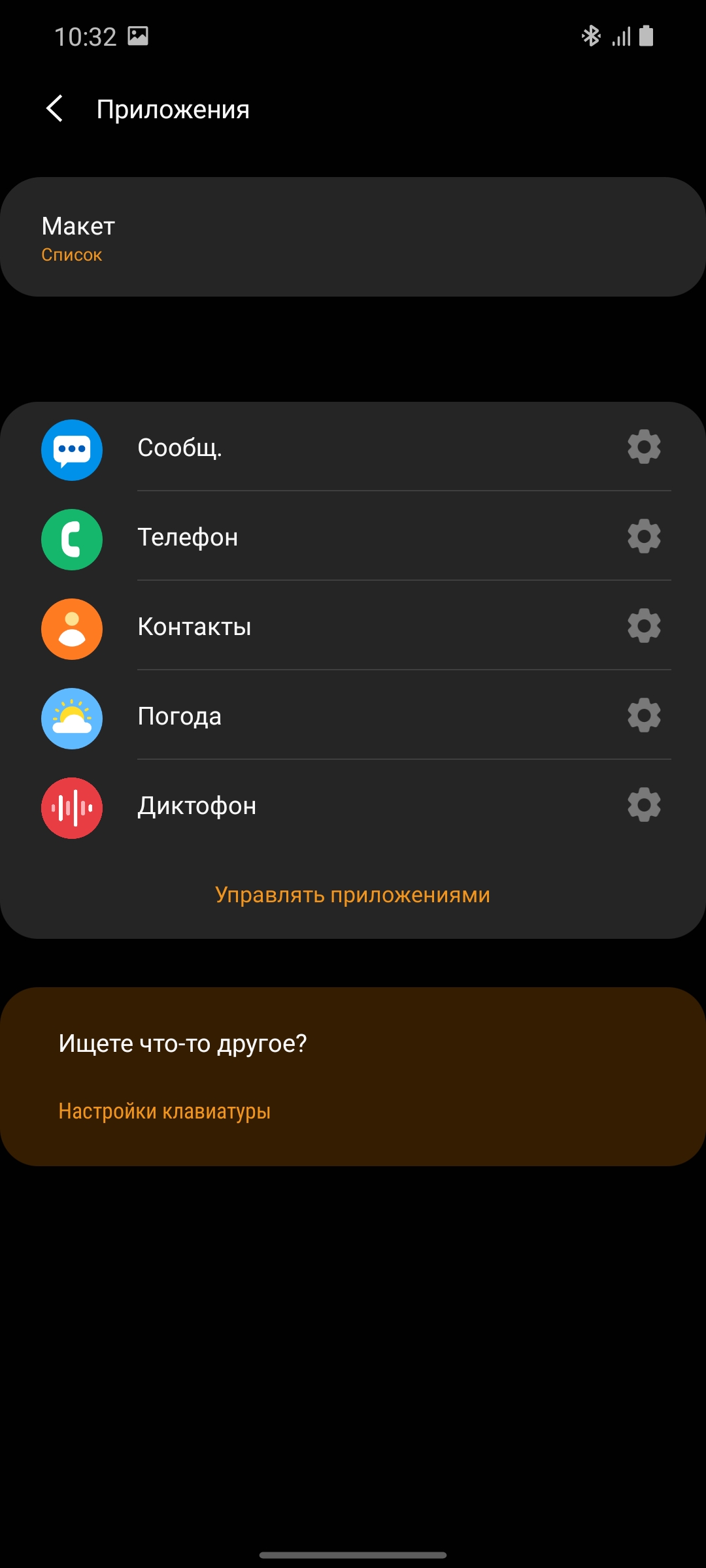The image size is (706, 1568).
Task: Select the Телефон app row
Action: [327, 538]
